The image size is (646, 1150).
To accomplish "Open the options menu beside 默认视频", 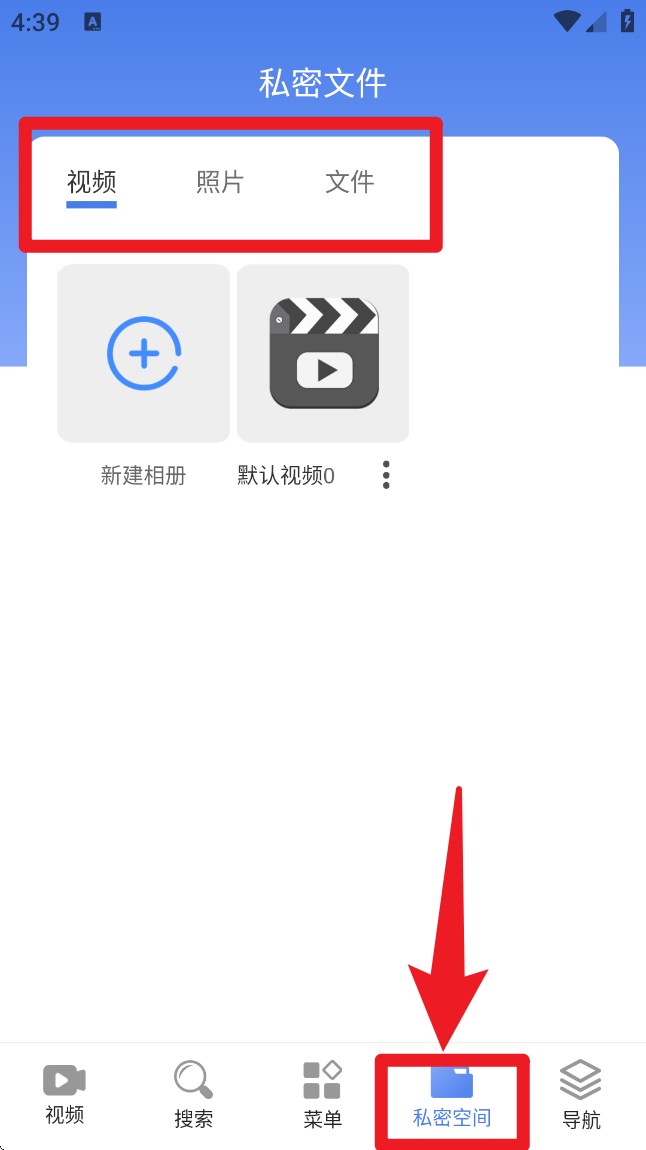I will tap(386, 475).
